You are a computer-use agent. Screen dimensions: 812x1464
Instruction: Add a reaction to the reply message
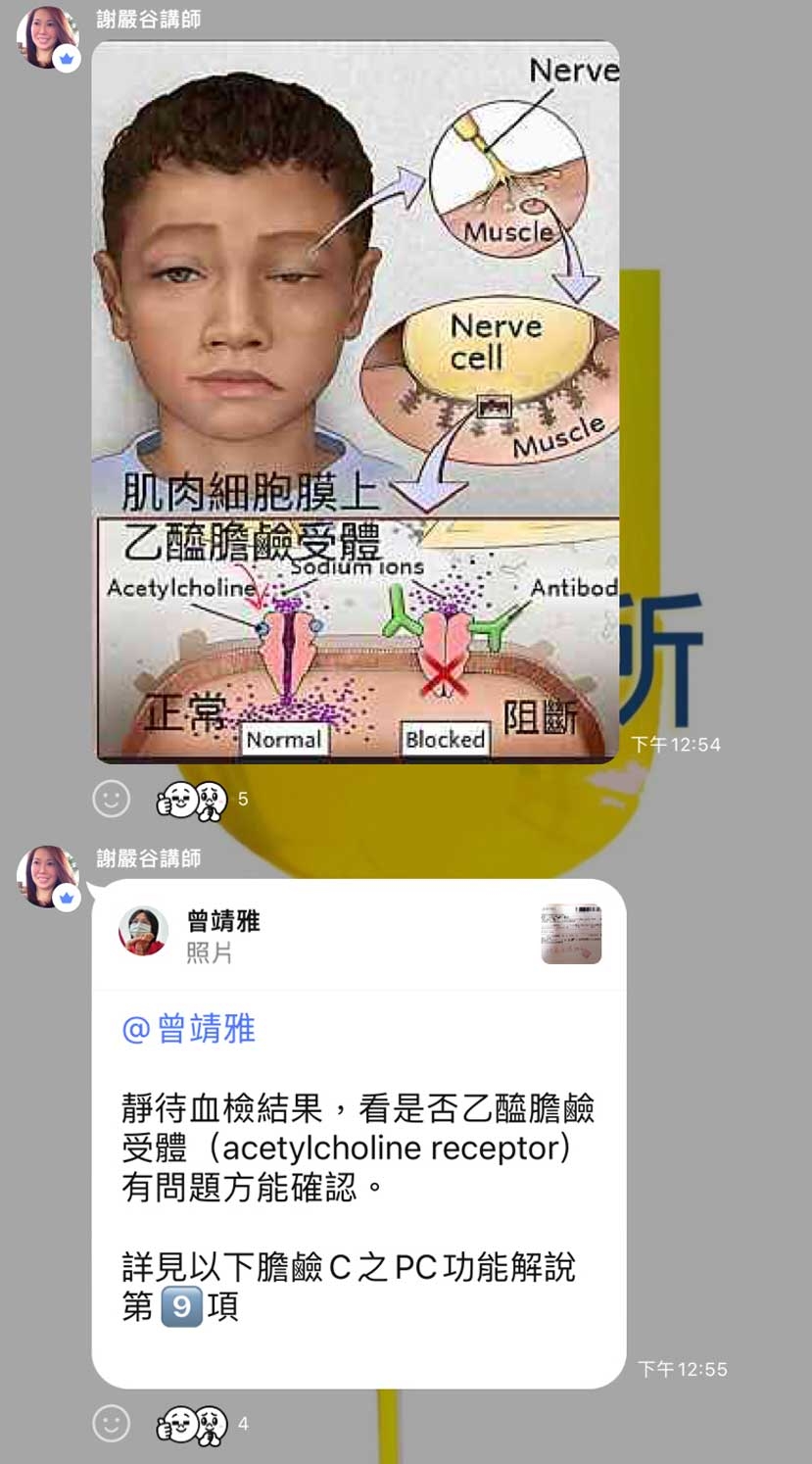111,1423
